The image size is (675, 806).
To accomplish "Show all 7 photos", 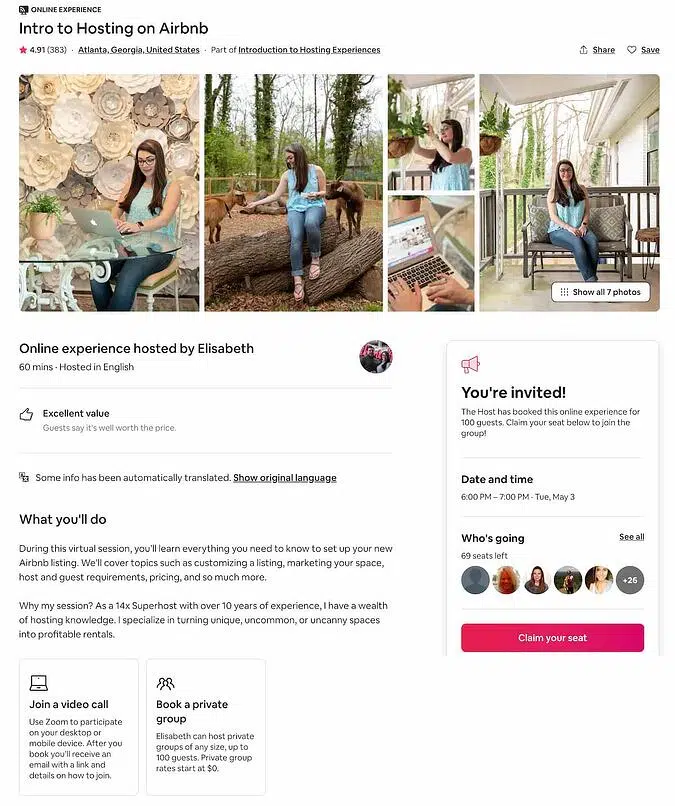I will point(601,292).
